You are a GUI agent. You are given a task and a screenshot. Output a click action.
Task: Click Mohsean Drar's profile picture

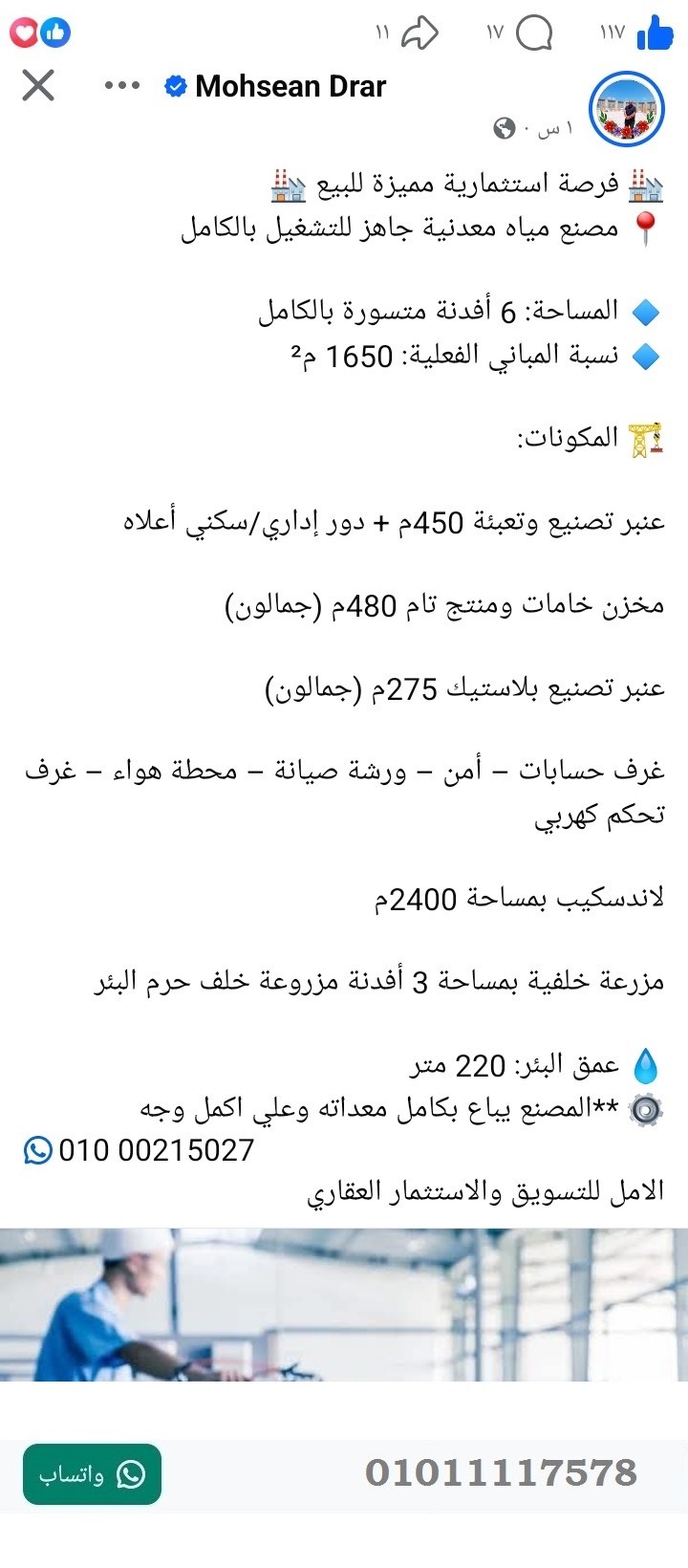[x=626, y=110]
